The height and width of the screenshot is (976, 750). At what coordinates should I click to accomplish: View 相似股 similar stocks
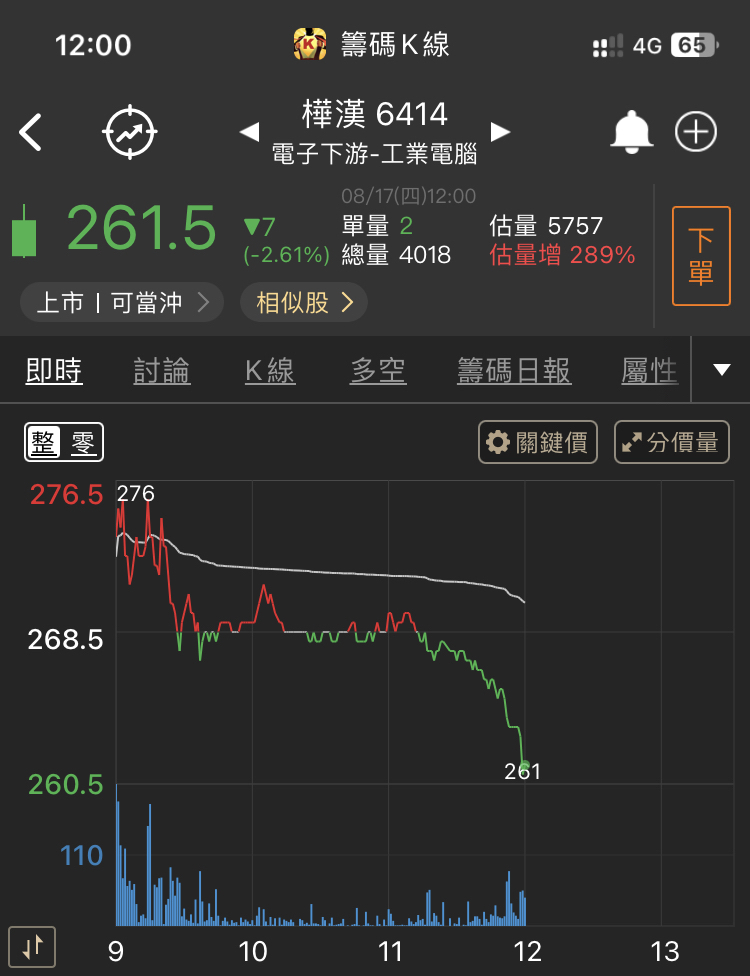click(x=304, y=302)
